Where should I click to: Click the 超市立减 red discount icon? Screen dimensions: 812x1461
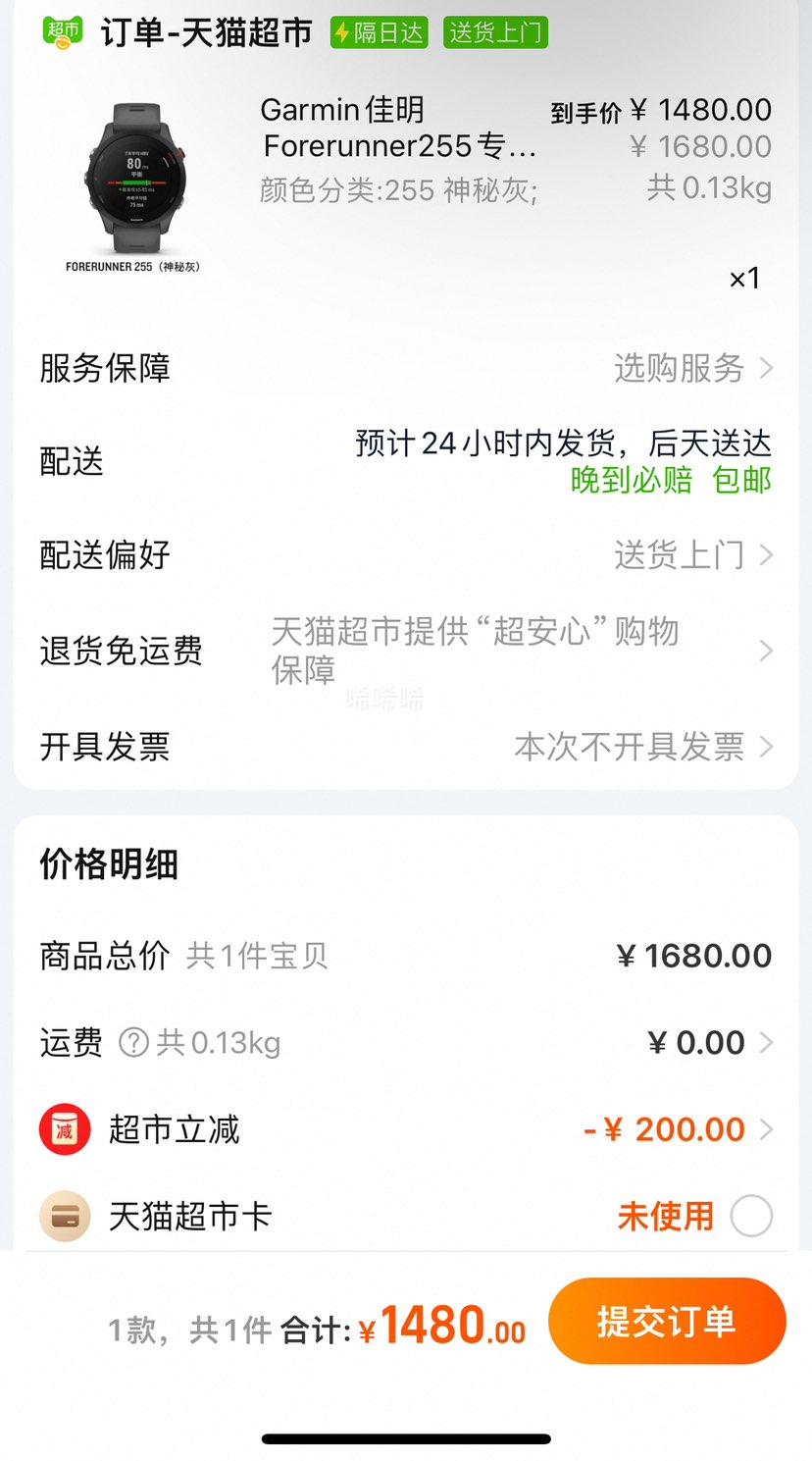point(63,1128)
